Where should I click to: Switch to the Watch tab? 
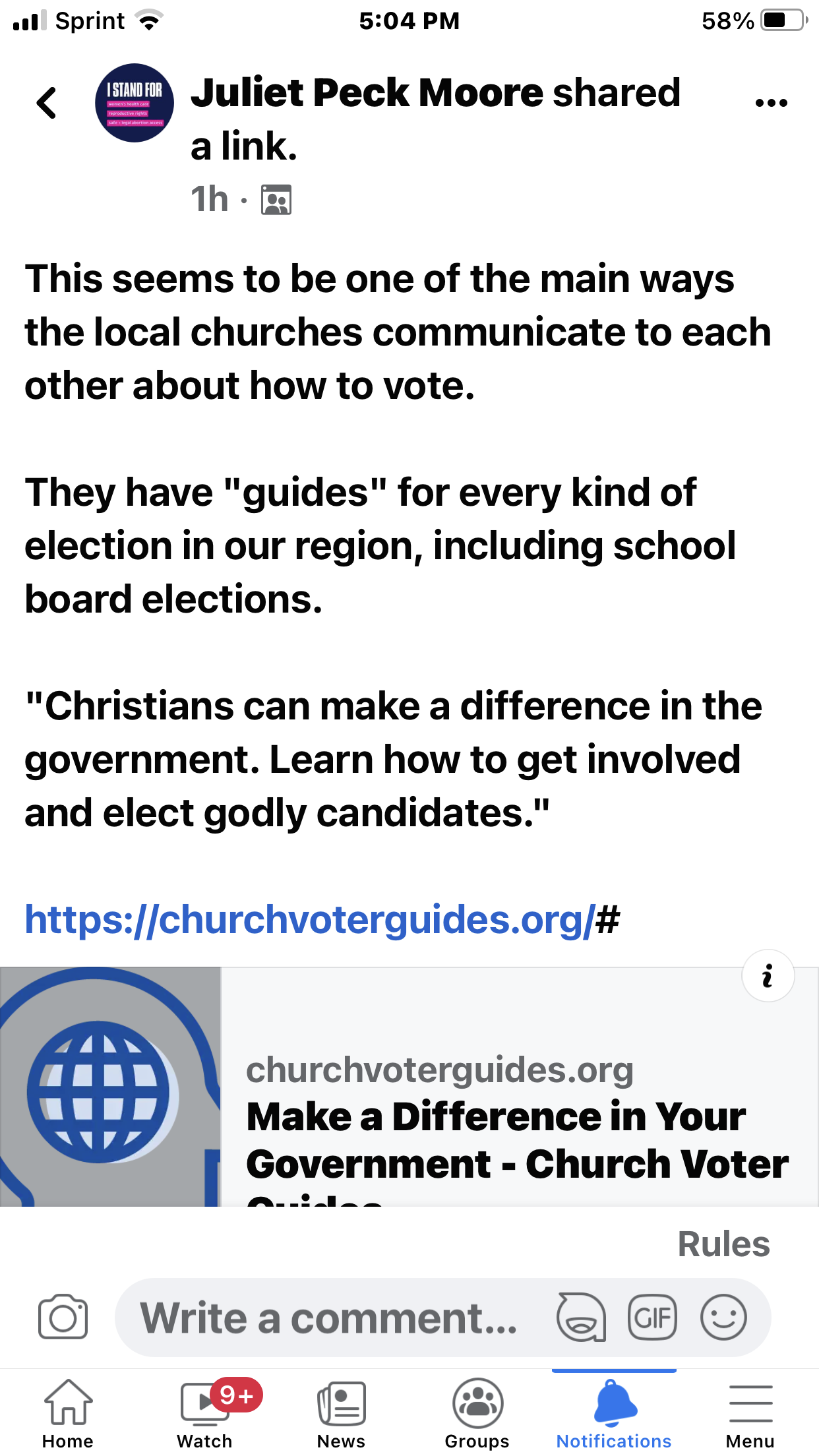[x=204, y=1412]
